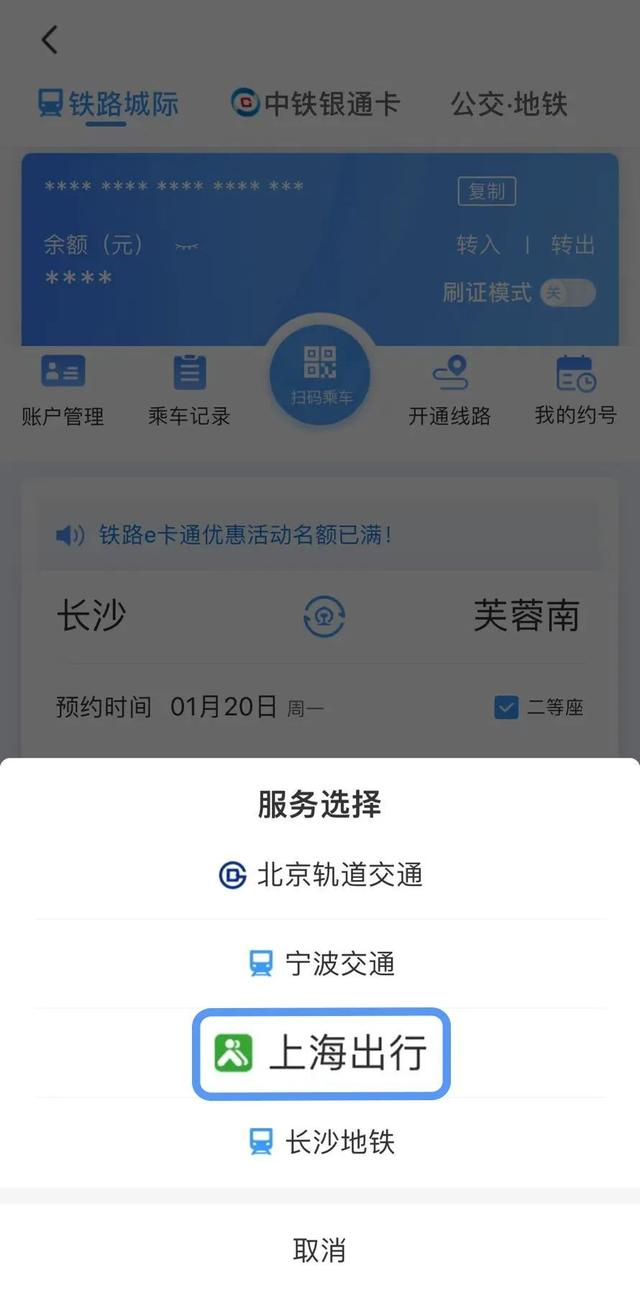The image size is (640, 1290).
Task: Open 我的约号
Action: tap(575, 390)
